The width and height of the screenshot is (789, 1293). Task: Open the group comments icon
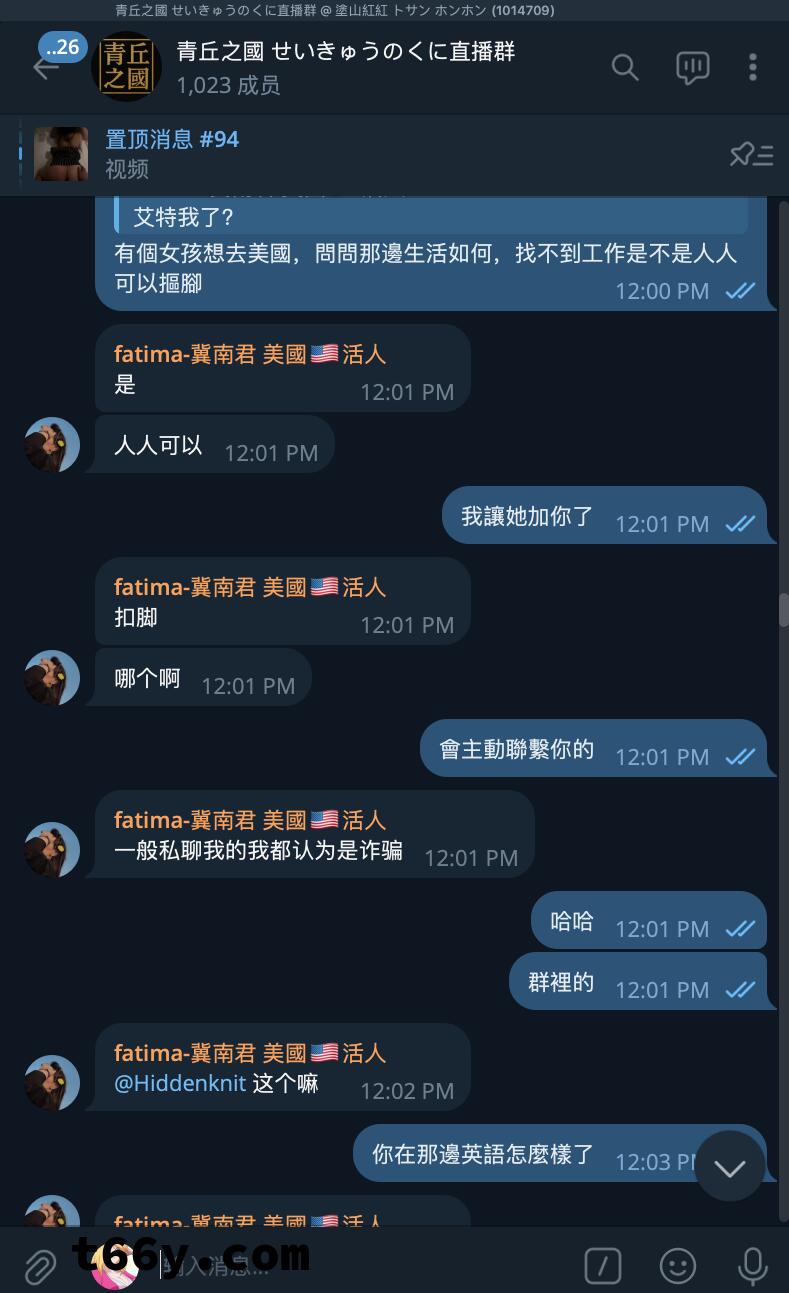click(692, 68)
